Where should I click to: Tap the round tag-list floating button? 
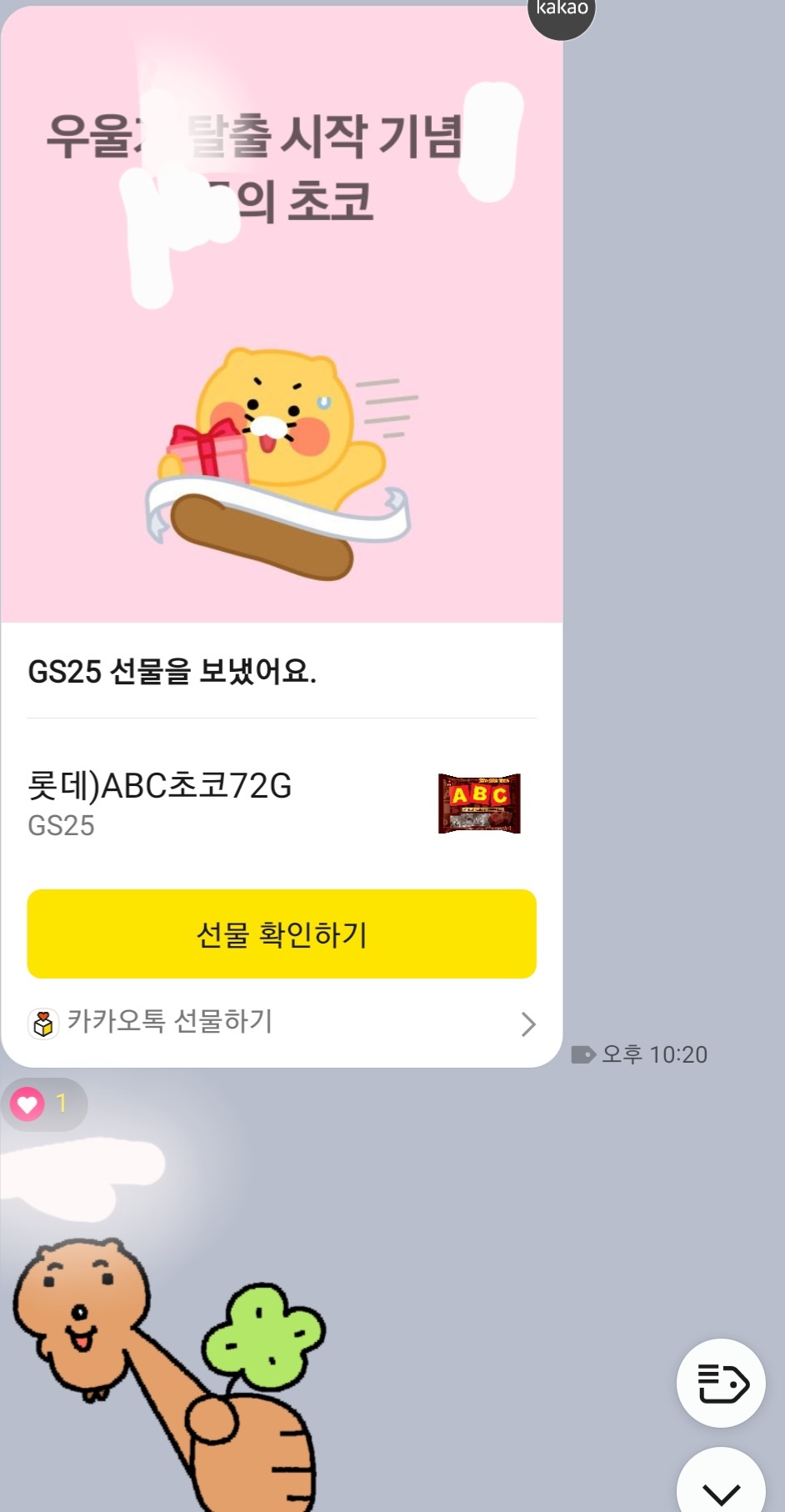click(721, 1383)
